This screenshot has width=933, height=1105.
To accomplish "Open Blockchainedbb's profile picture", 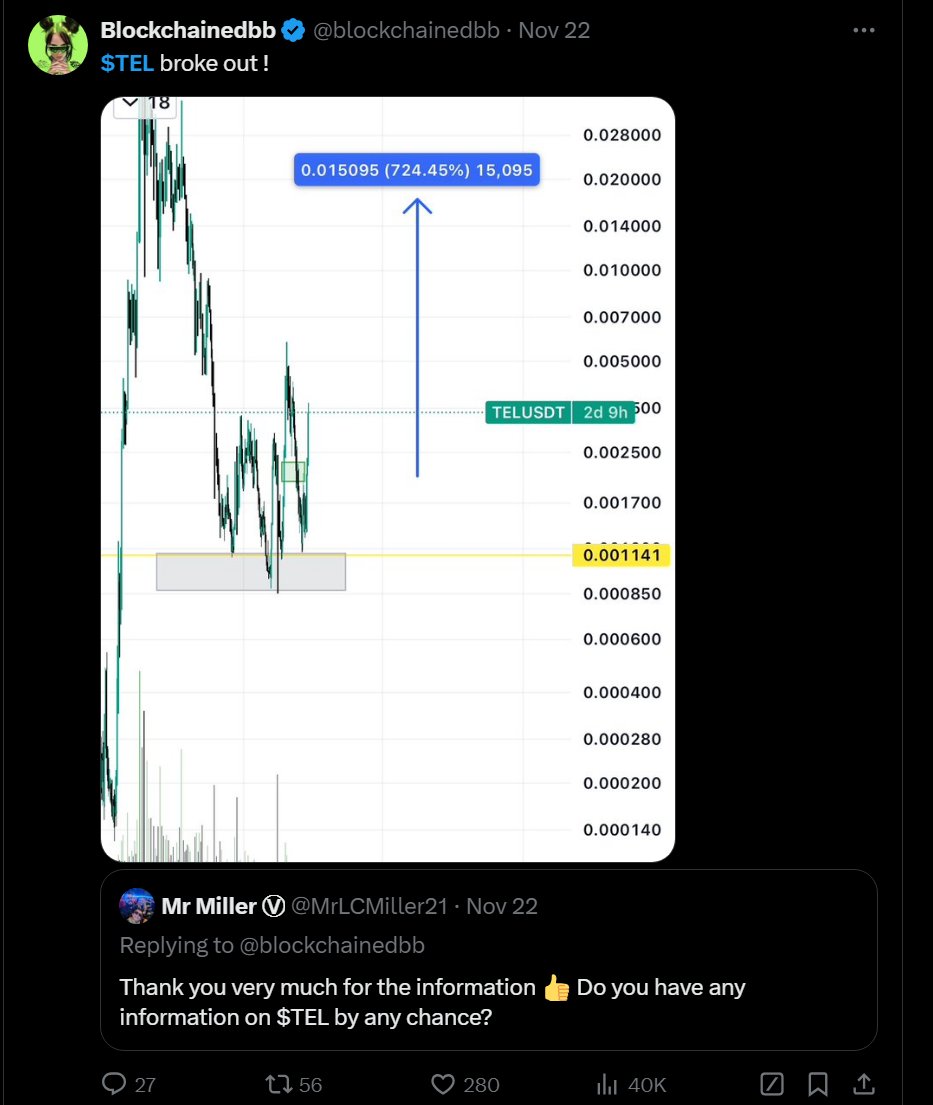I will click(x=59, y=46).
